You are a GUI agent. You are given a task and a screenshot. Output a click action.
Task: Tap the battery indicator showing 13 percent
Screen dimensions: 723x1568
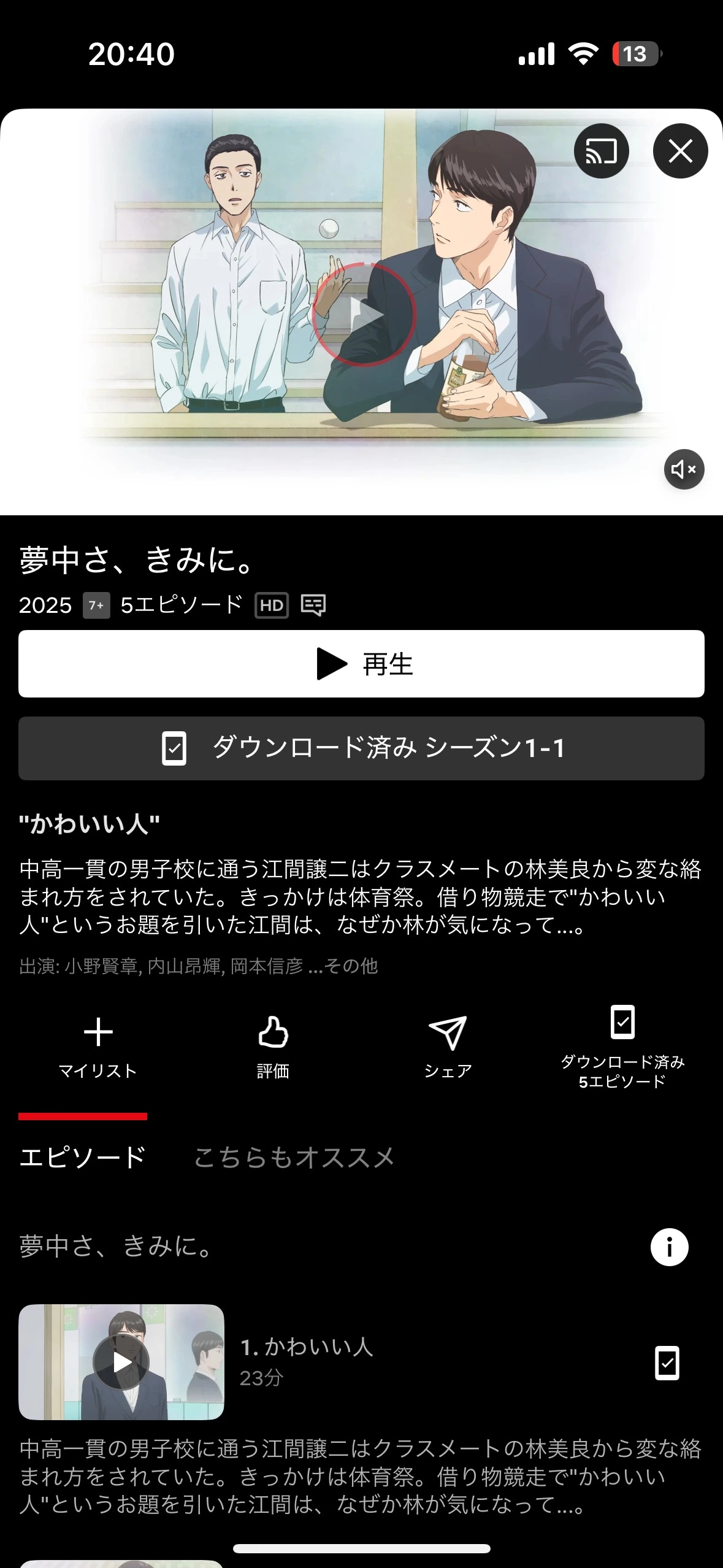point(635,55)
